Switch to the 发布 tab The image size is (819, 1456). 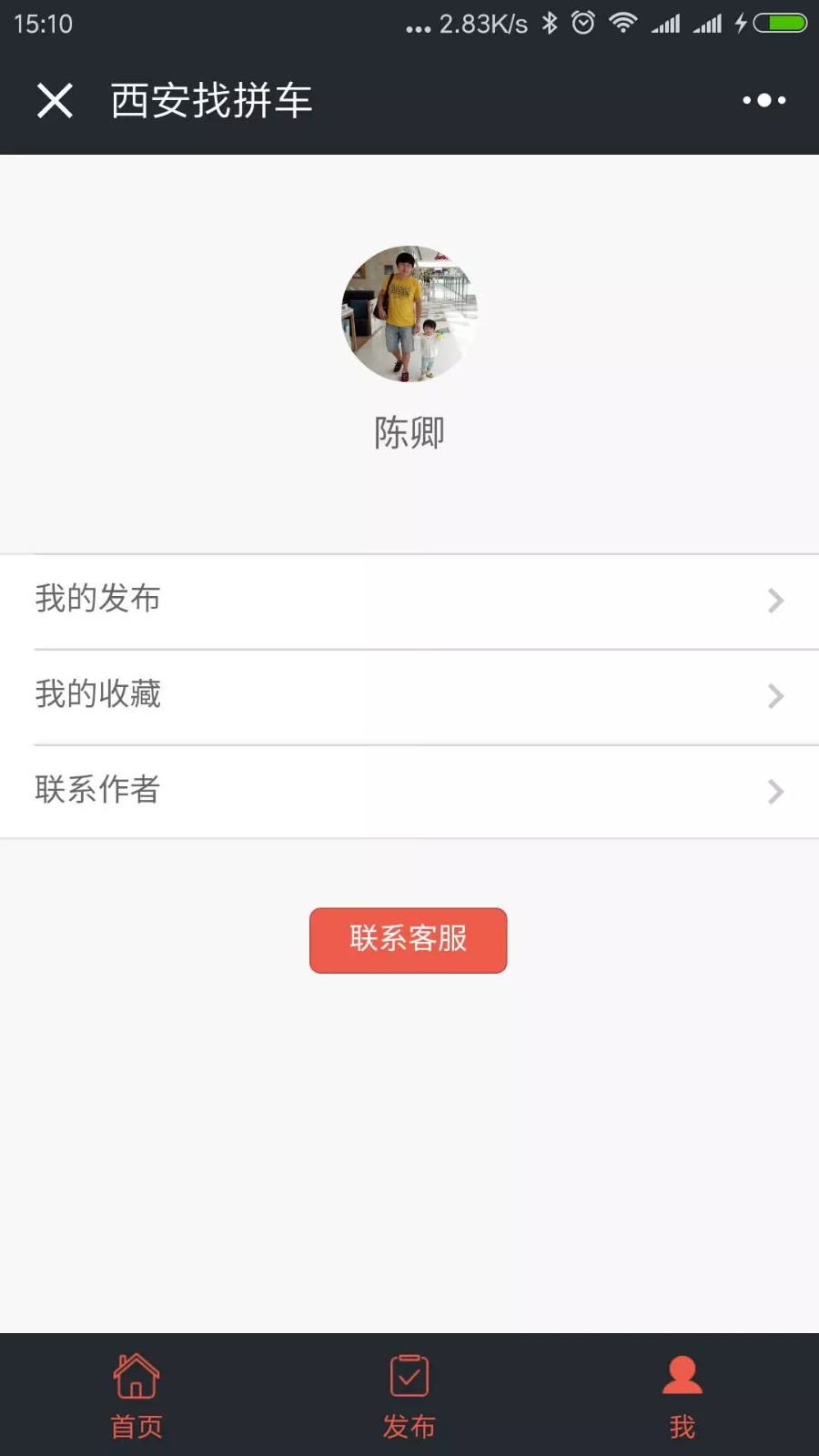(409, 1396)
